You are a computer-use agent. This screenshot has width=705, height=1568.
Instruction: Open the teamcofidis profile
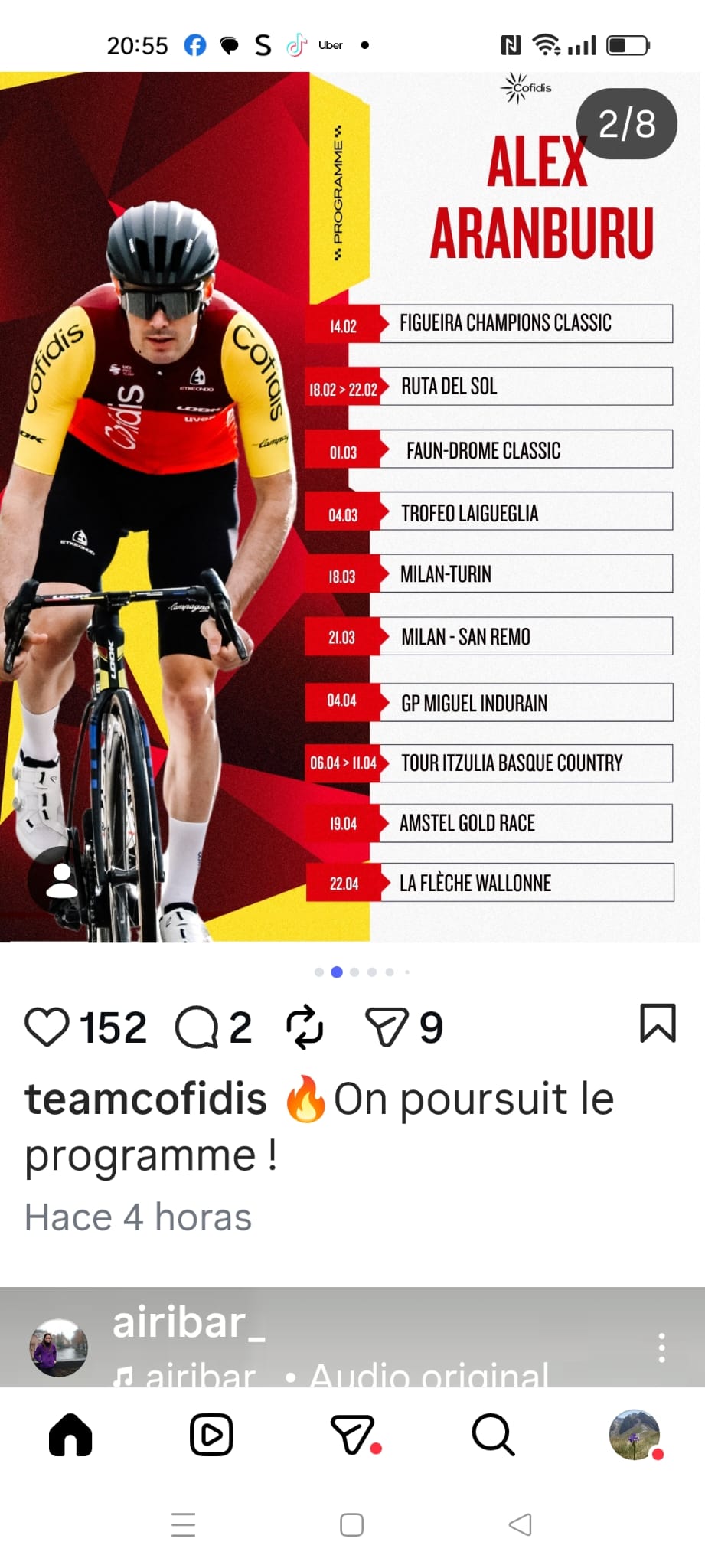145,1099
